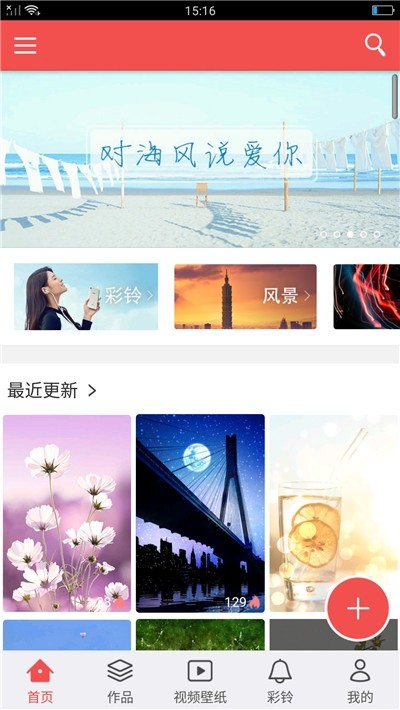
Task: Open the hamburger drawer menu
Action: click(x=25, y=45)
